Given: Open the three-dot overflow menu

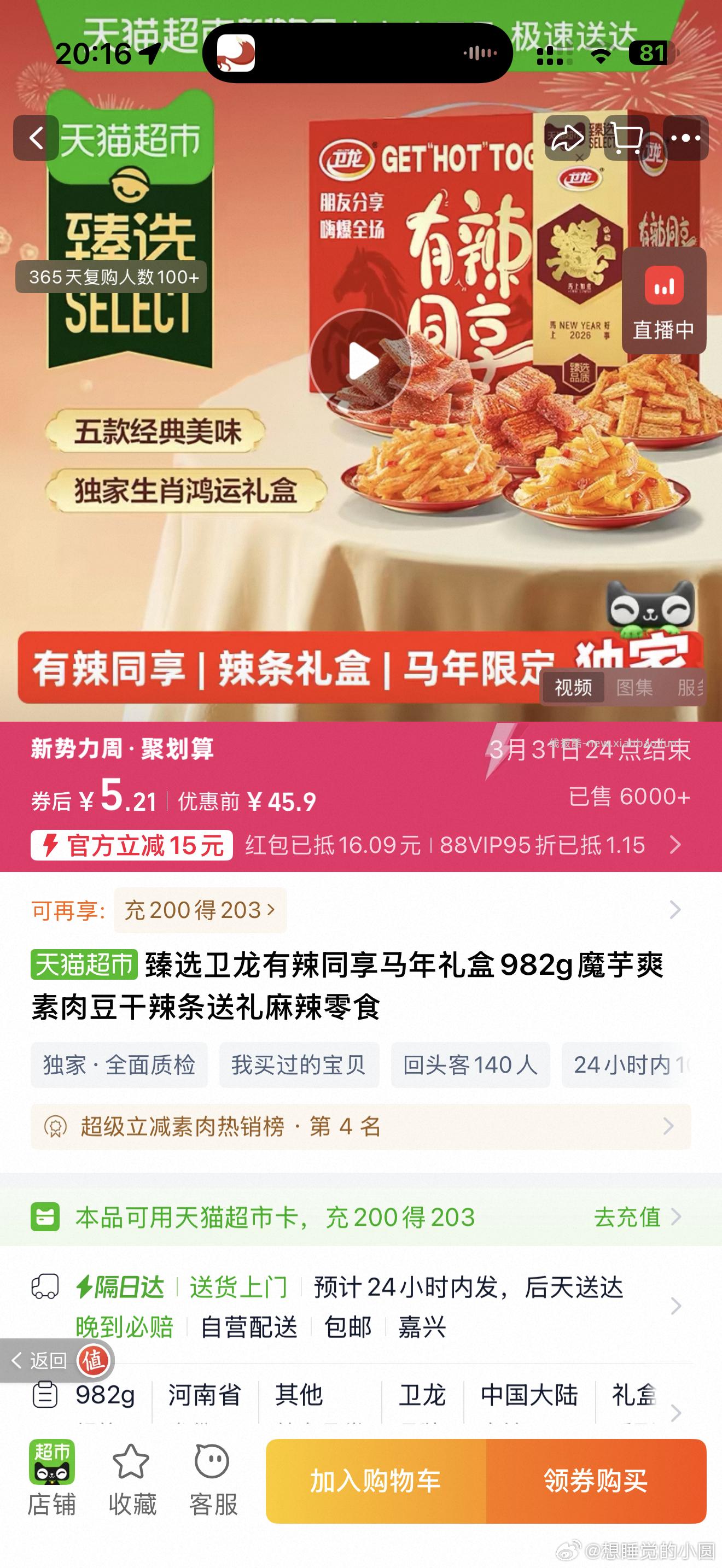Looking at the screenshot, I should tap(685, 138).
